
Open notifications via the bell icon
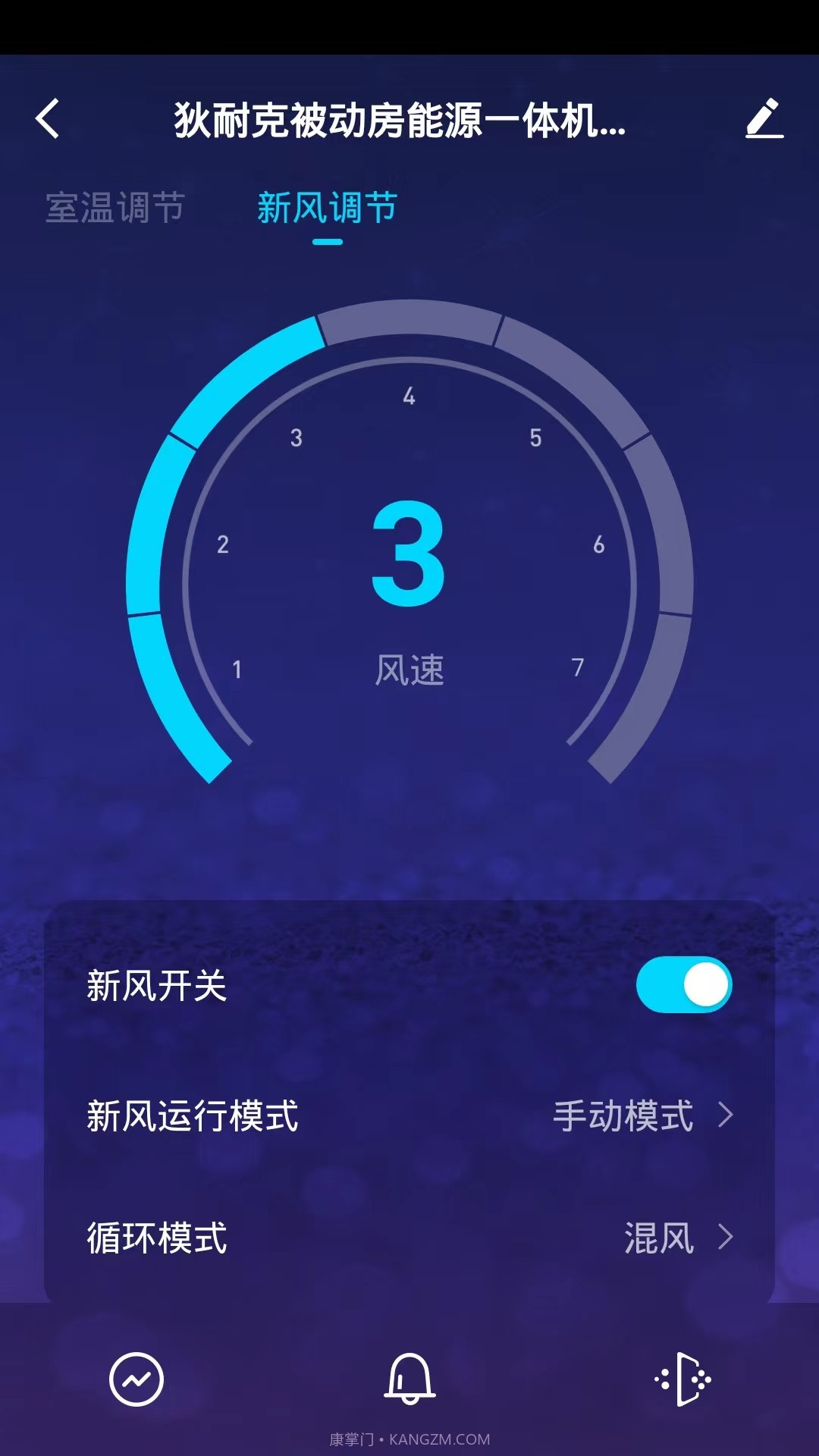[409, 1380]
